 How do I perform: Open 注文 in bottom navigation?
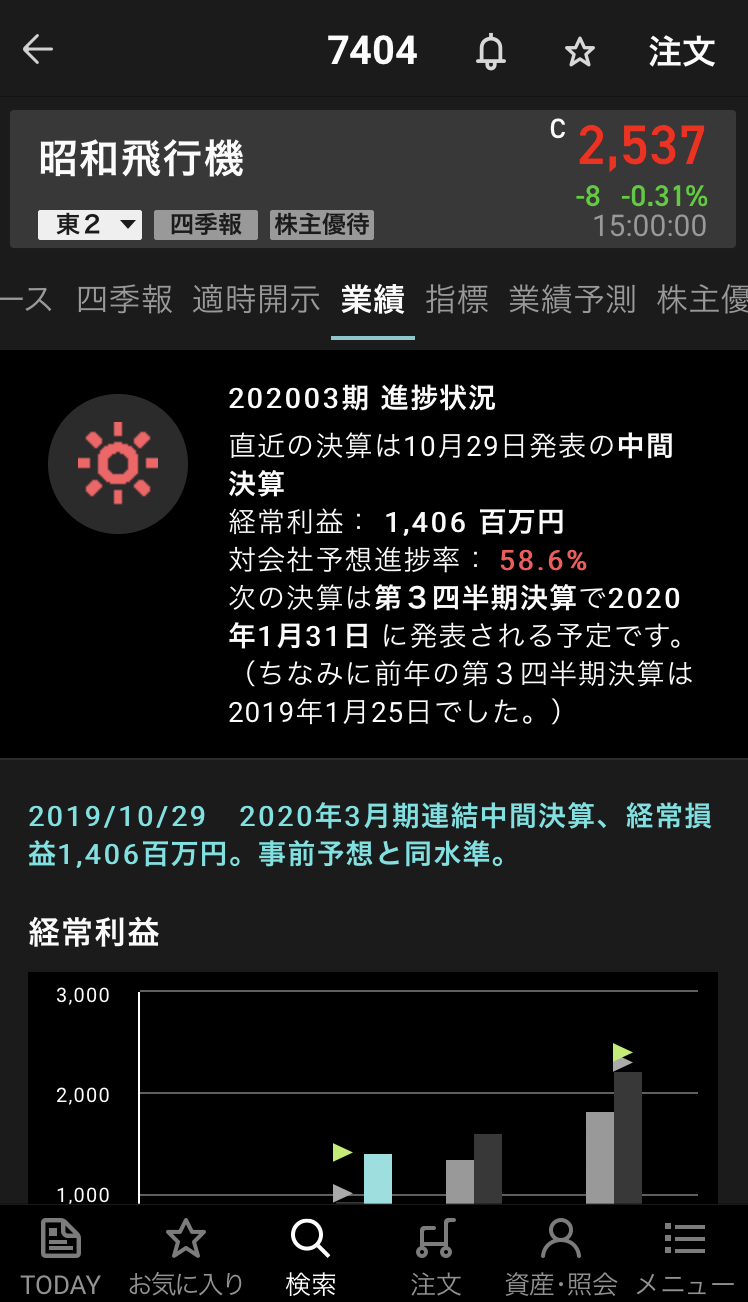click(x=436, y=1256)
